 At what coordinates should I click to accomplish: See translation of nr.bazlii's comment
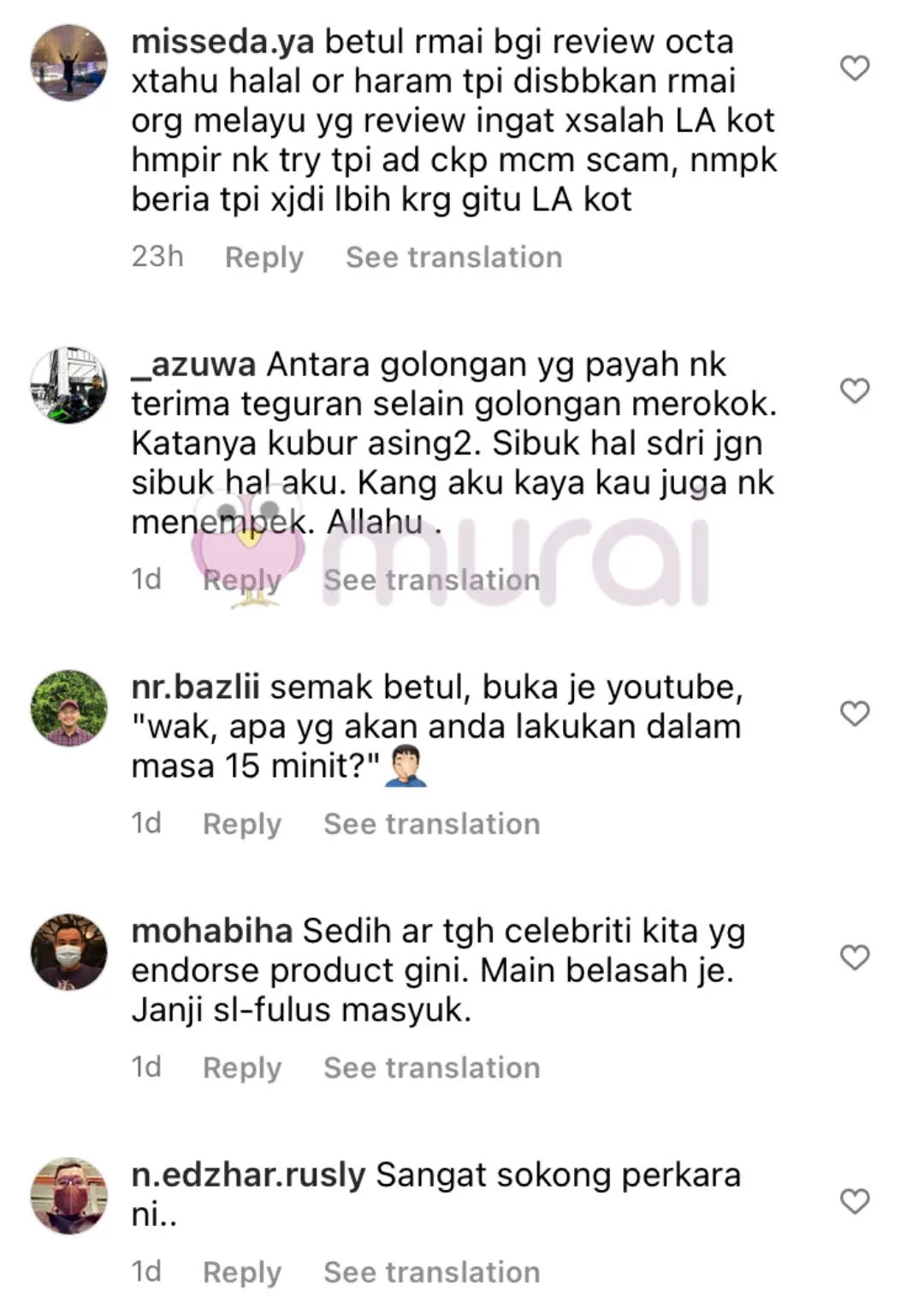click(431, 825)
